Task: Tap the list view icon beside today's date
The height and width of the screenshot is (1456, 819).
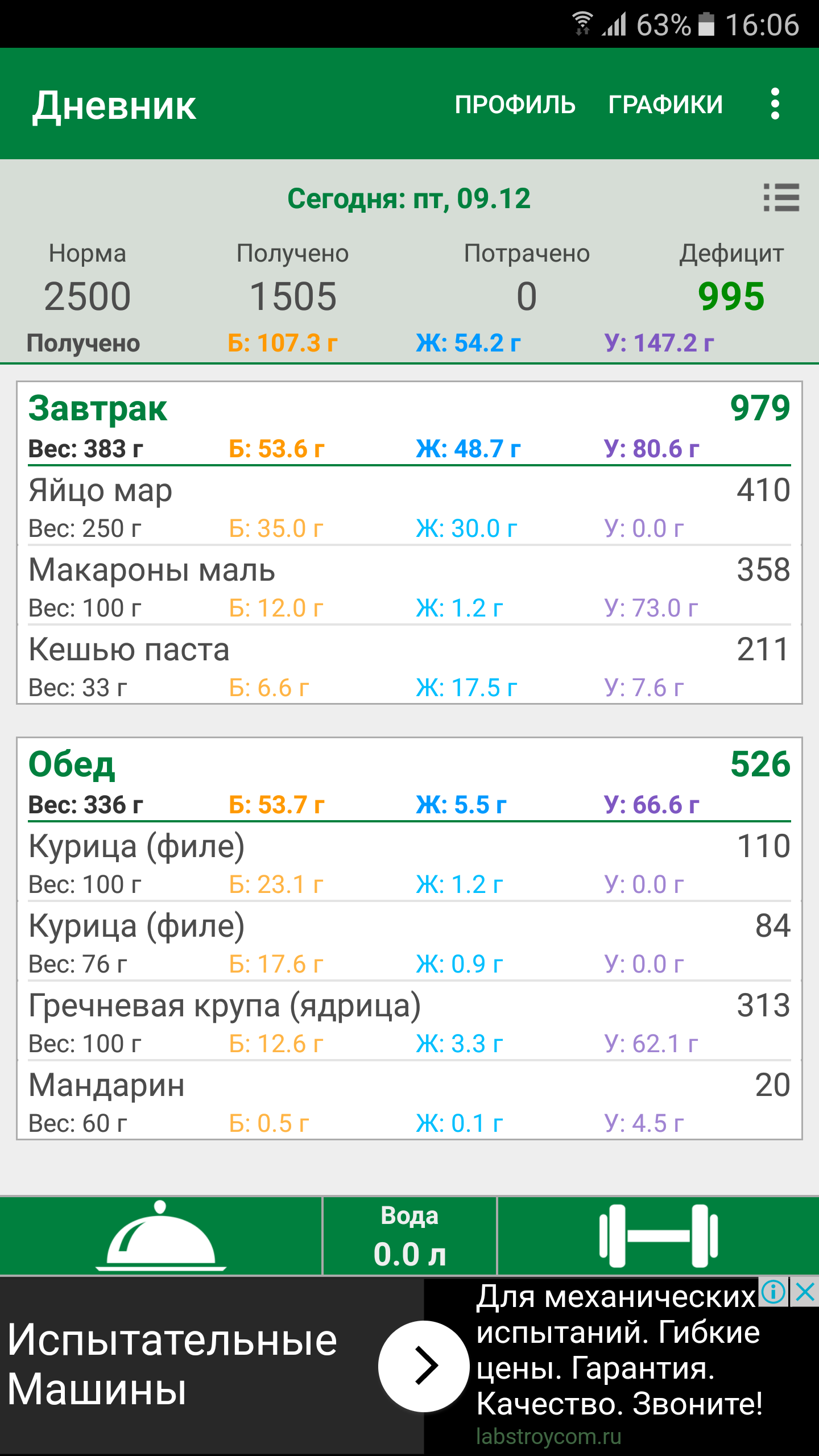Action: click(781, 198)
